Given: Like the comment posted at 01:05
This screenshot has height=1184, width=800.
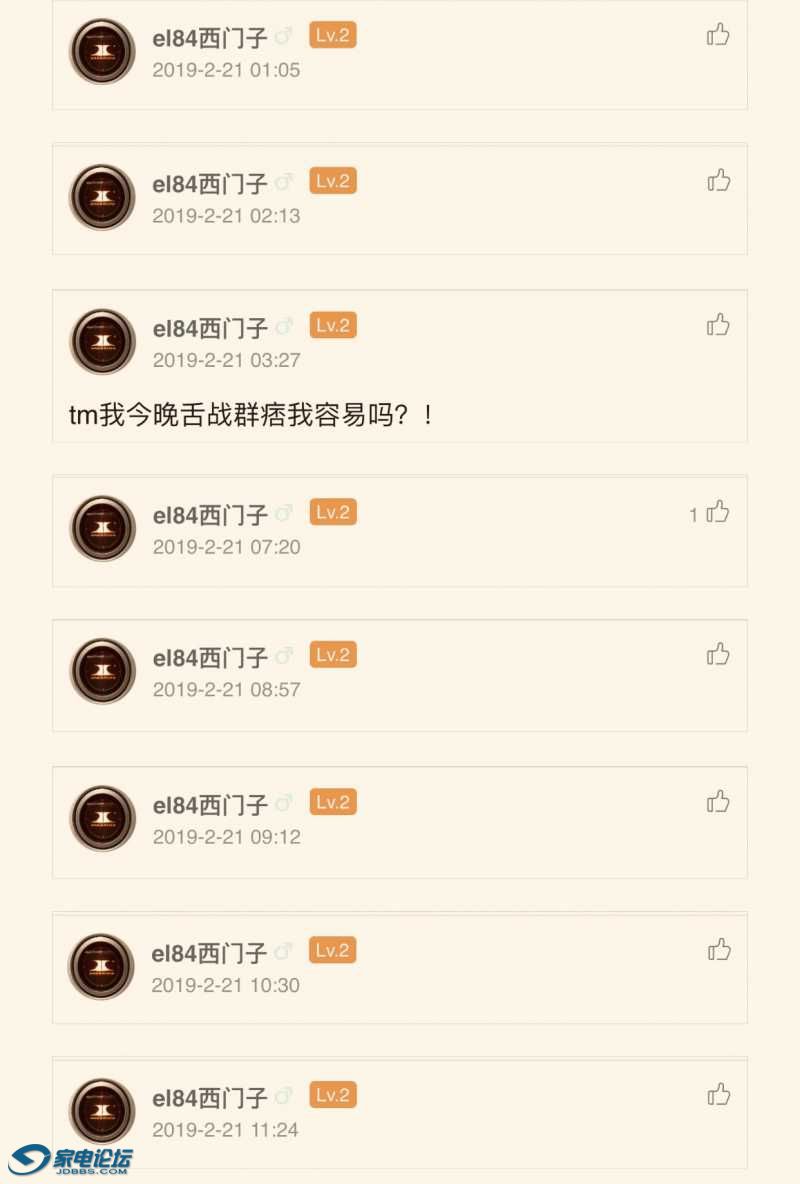Looking at the screenshot, I should coord(718,36).
